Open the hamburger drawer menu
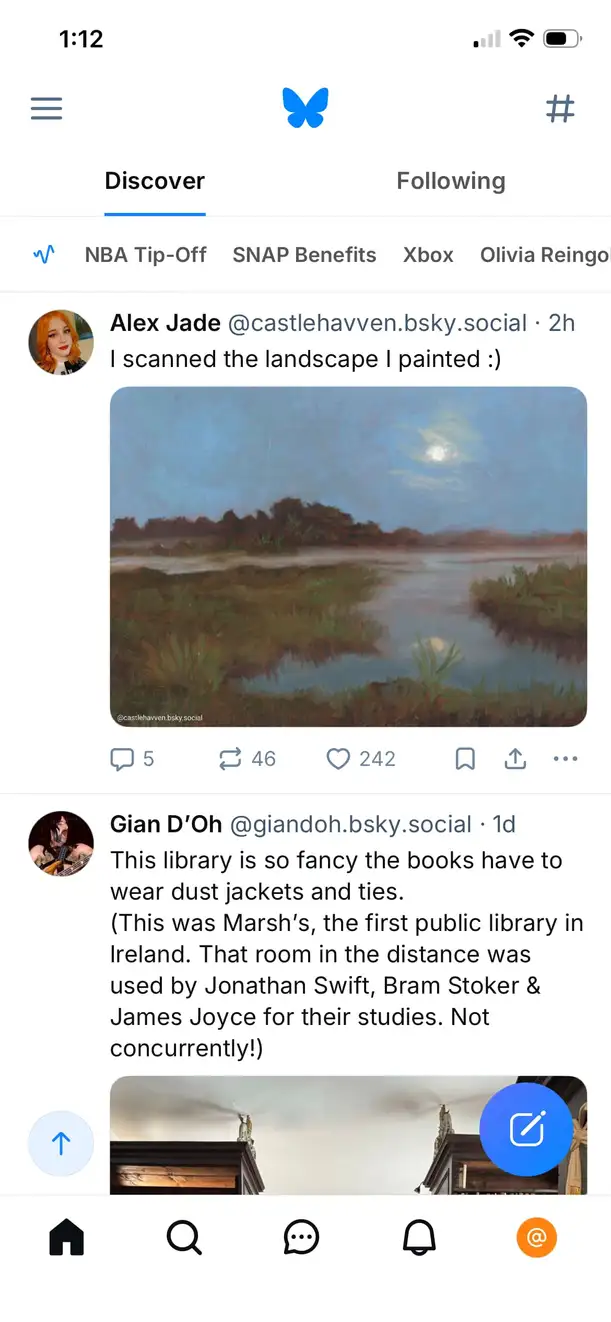Viewport: 611px width, 1322px height. click(x=47, y=108)
